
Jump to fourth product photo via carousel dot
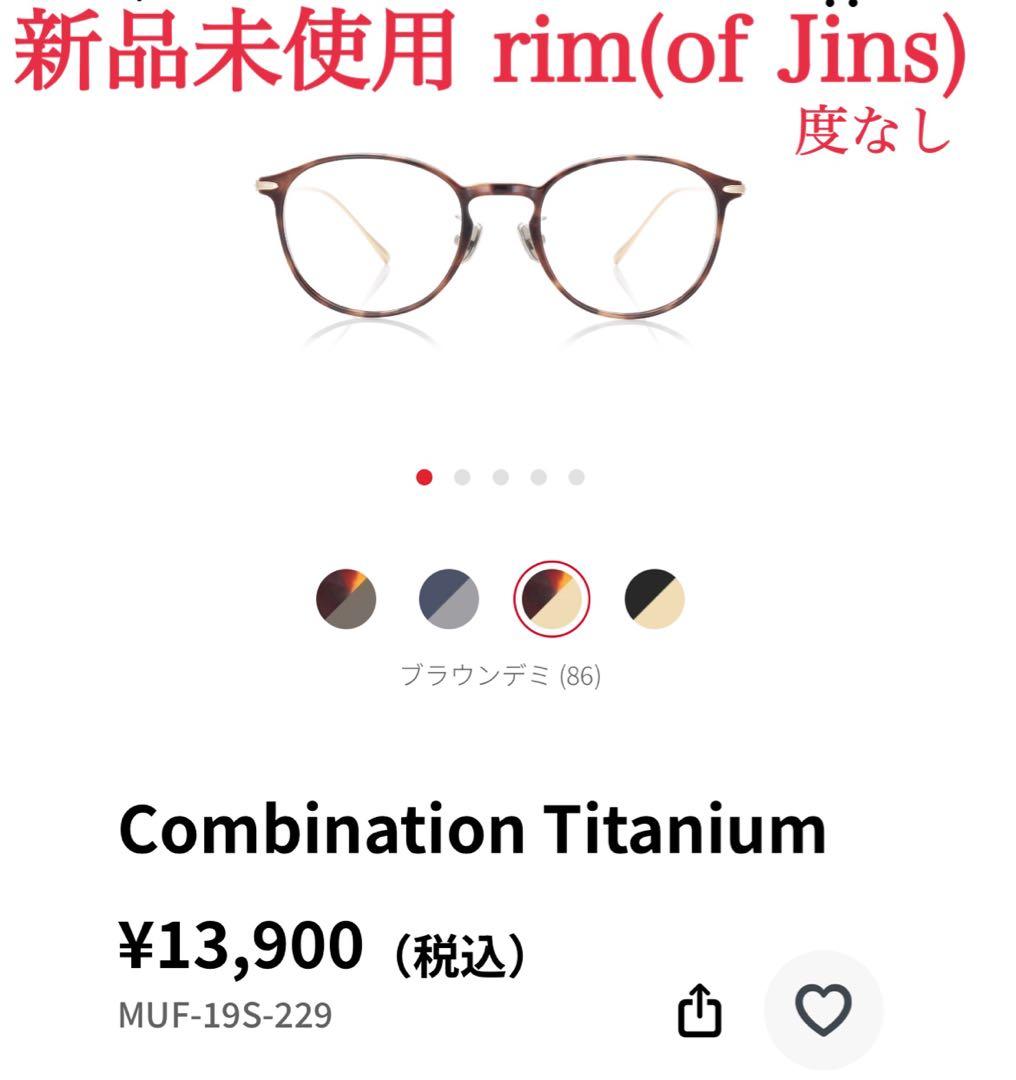(x=540, y=477)
